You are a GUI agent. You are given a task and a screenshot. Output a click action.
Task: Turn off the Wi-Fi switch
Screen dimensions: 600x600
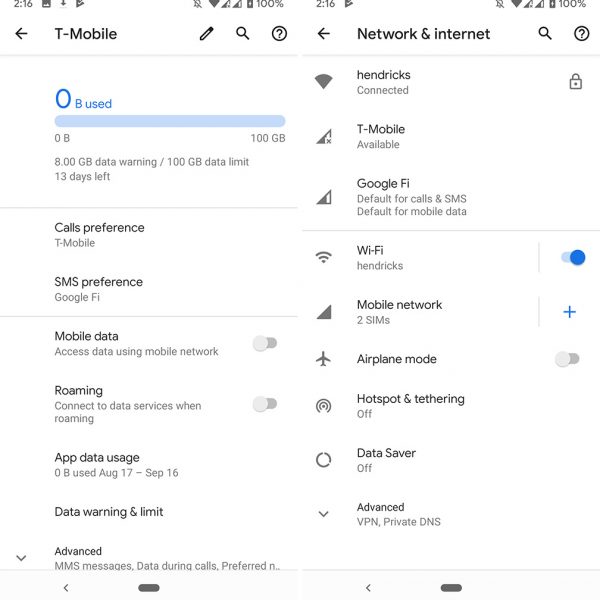pyautogui.click(x=573, y=257)
